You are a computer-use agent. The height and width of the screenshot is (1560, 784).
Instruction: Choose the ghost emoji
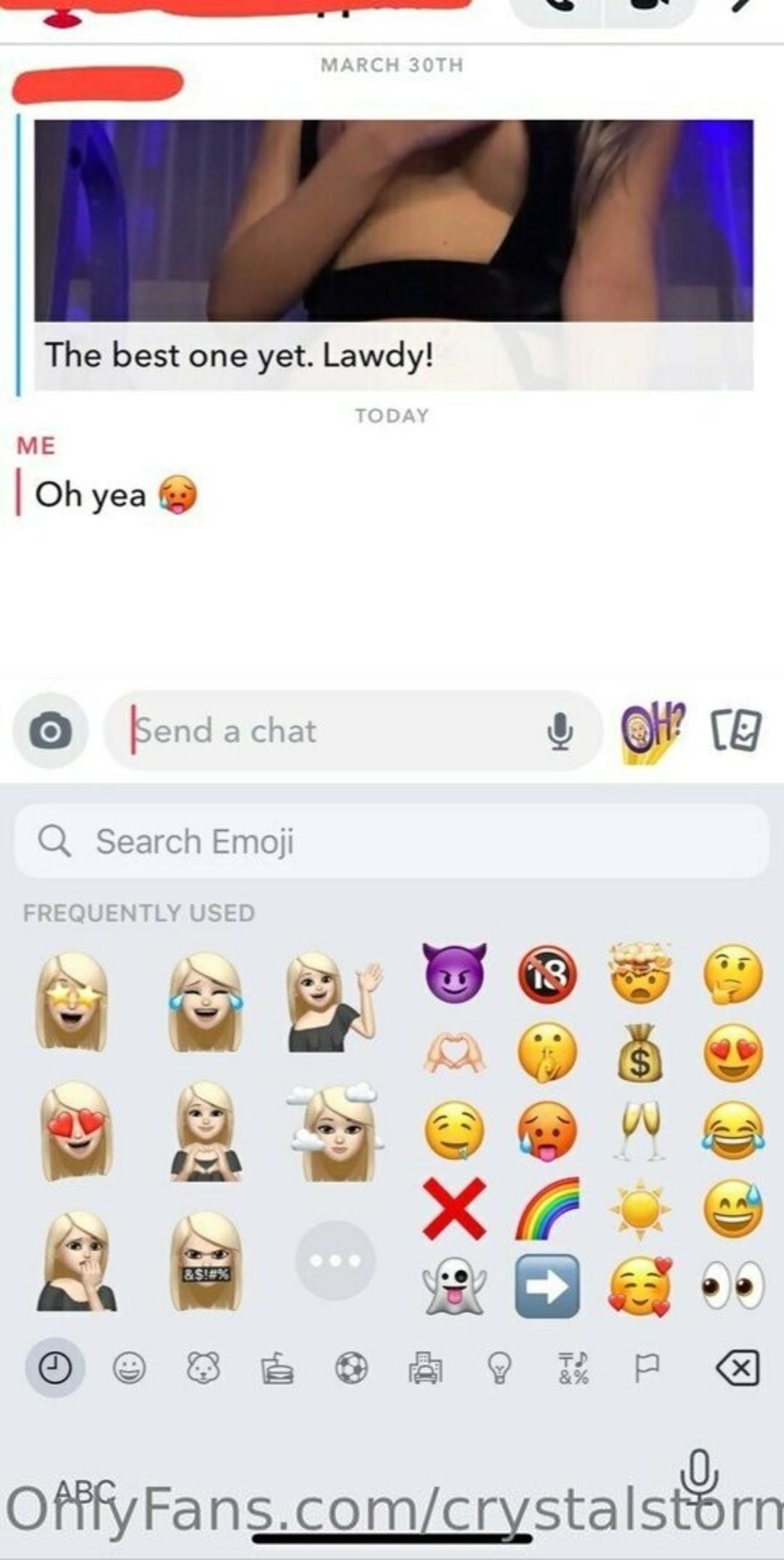454,1286
